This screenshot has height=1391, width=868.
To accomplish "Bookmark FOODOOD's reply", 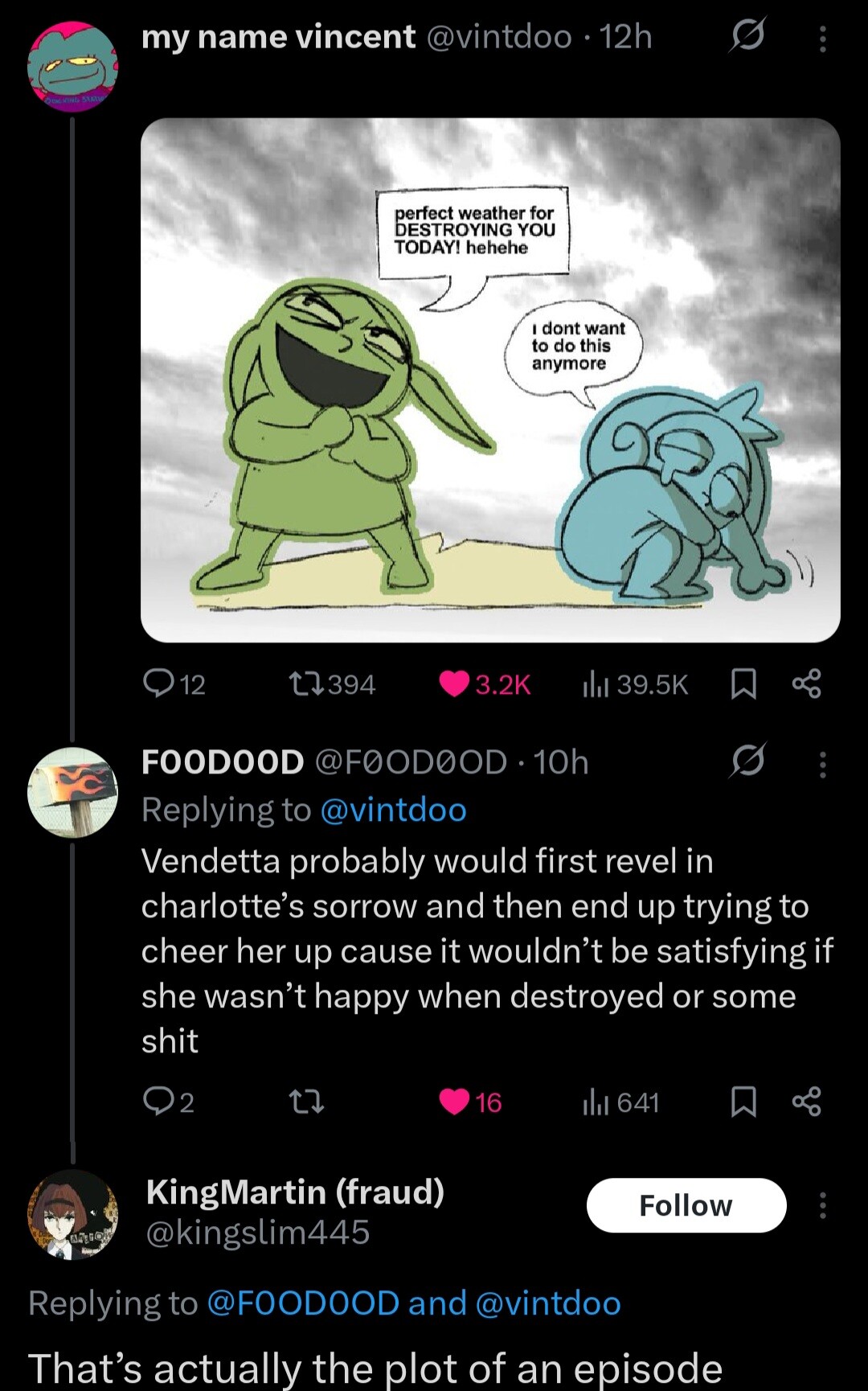I will tap(743, 1102).
